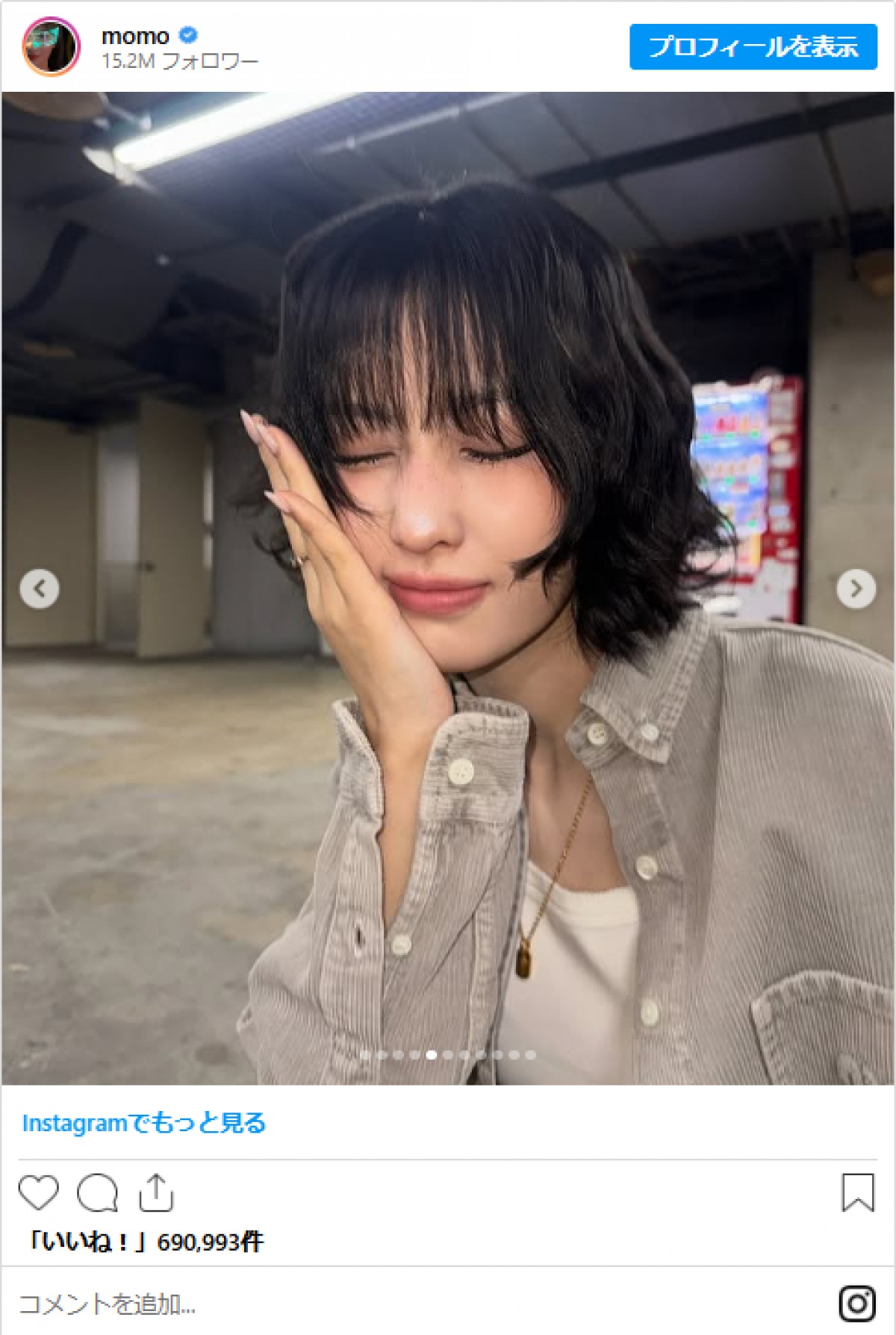This screenshot has width=896, height=1335.
Task: Open the momo username link
Action: click(x=135, y=35)
